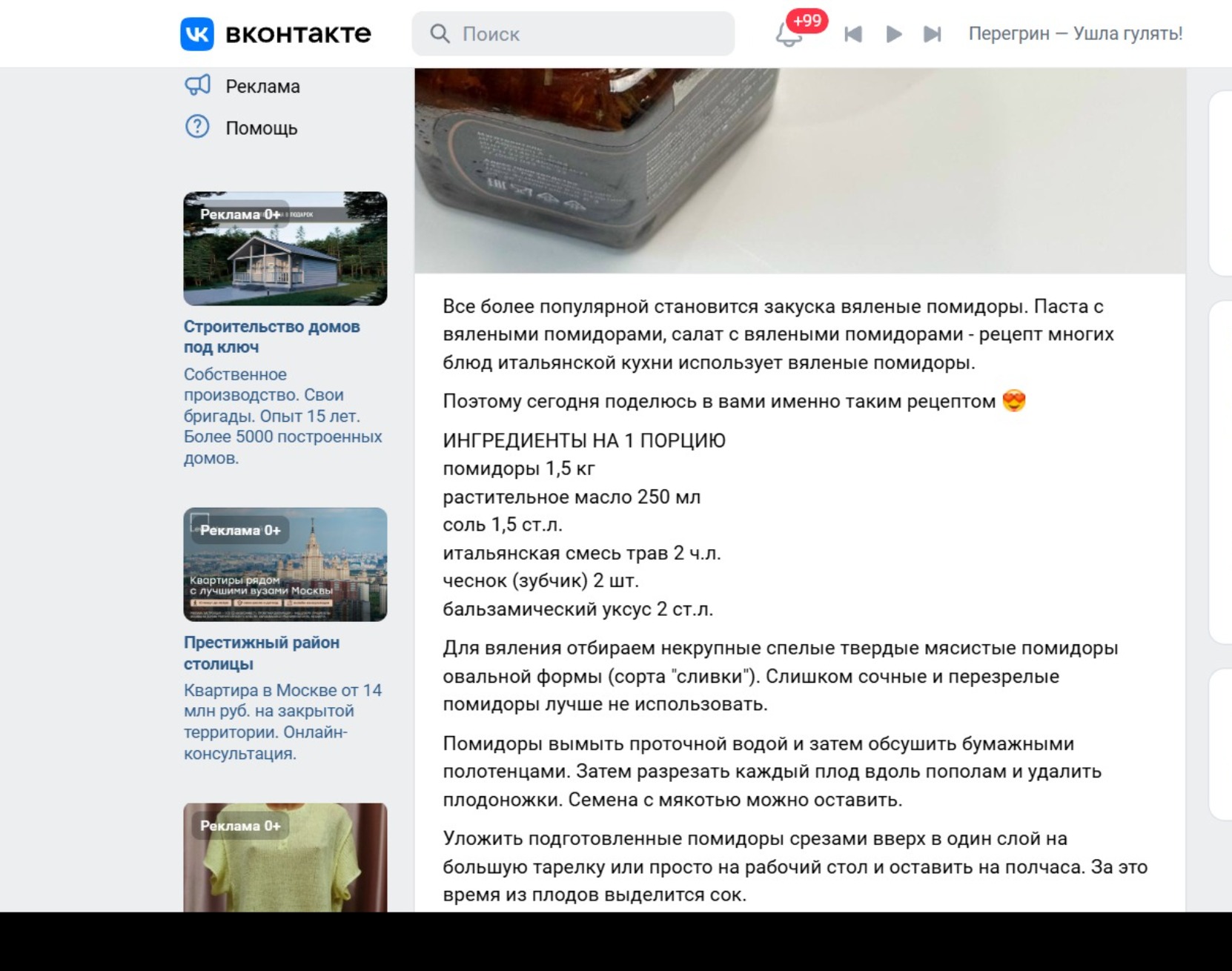
Task: Open Строительство домов под ключ link
Action: pyautogui.click(x=271, y=337)
